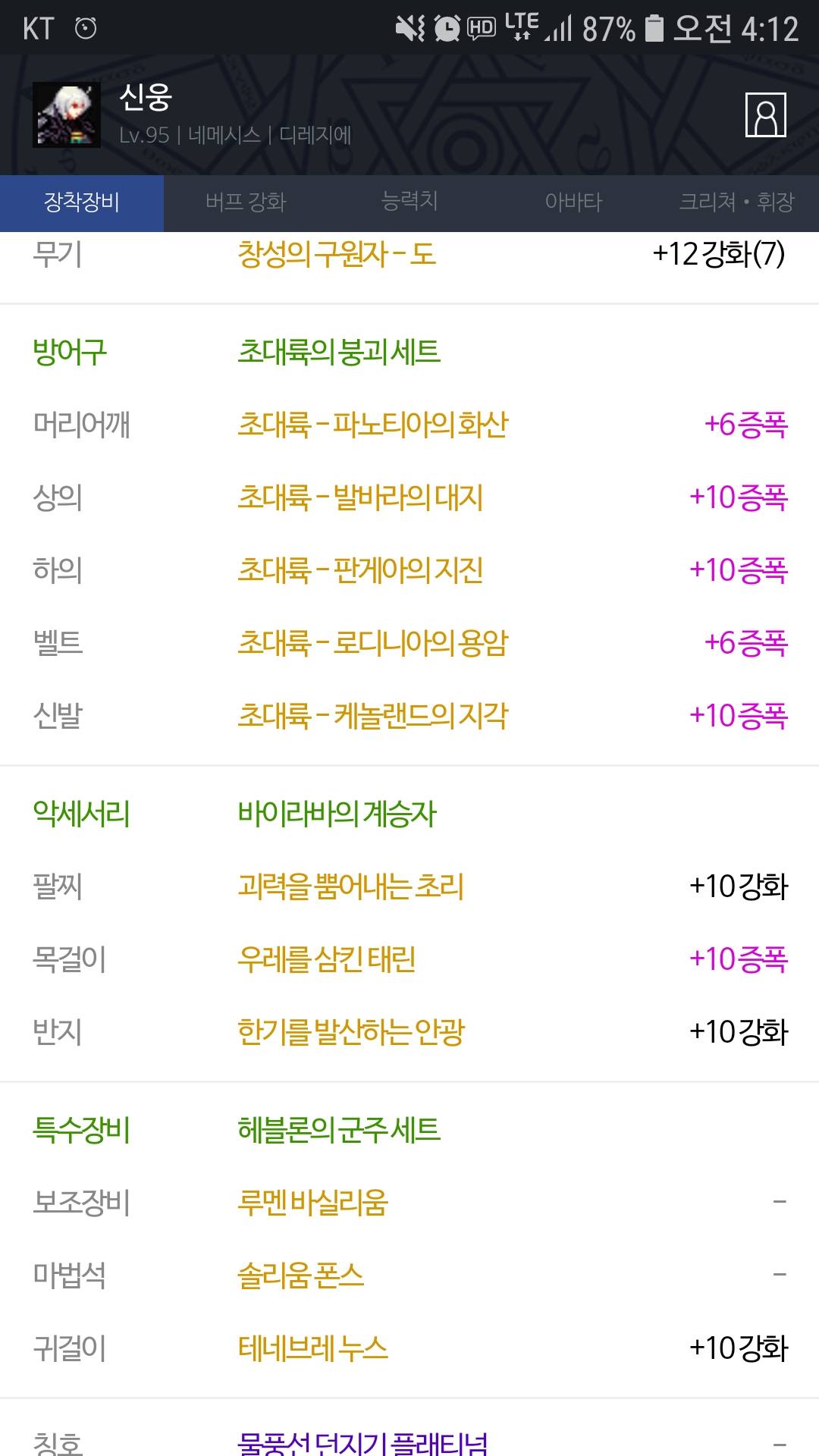View earring 테네브레 누스 details
The height and width of the screenshot is (1456, 819).
pyautogui.click(x=312, y=1348)
